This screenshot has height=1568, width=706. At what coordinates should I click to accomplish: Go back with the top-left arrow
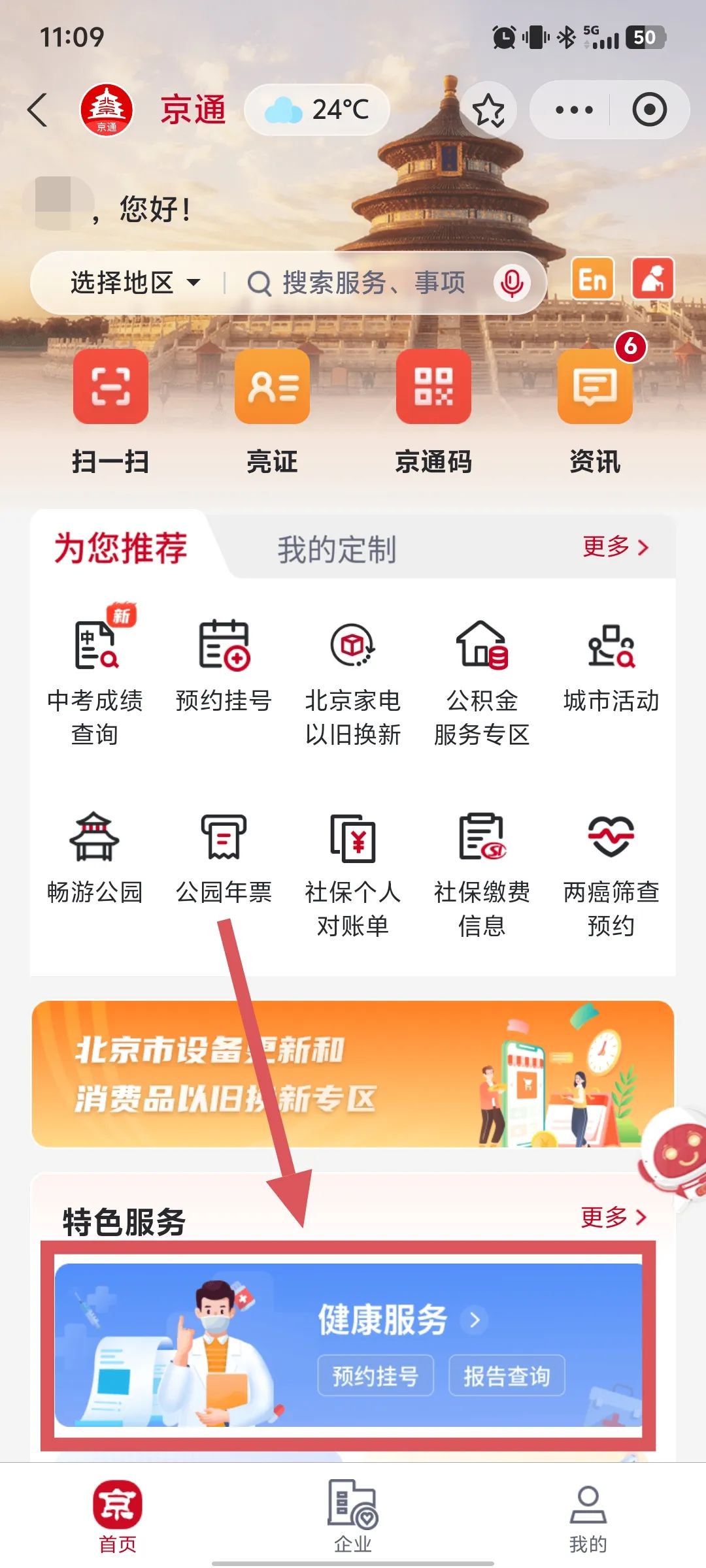coord(38,110)
